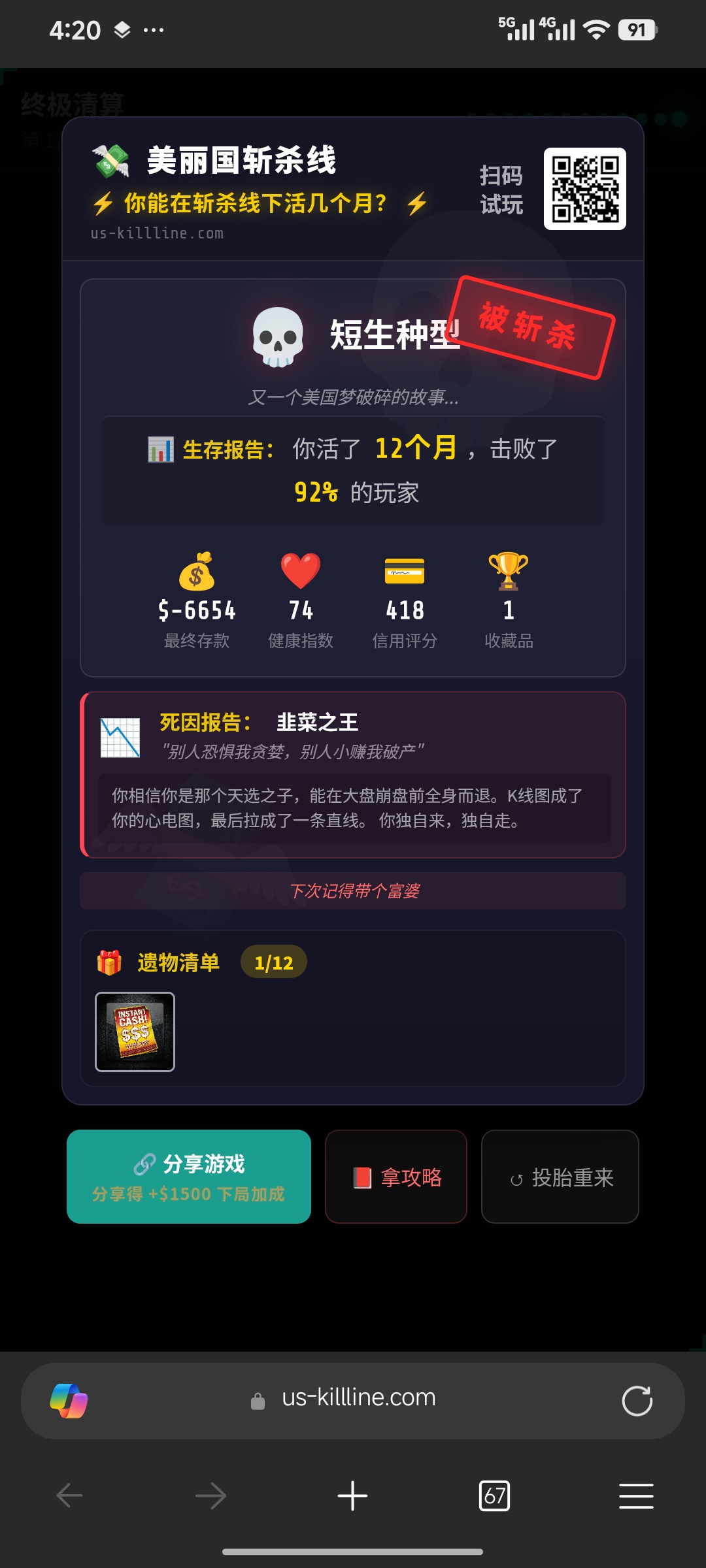This screenshot has width=706, height=1568.
Task: Reload the current page
Action: 637,1401
